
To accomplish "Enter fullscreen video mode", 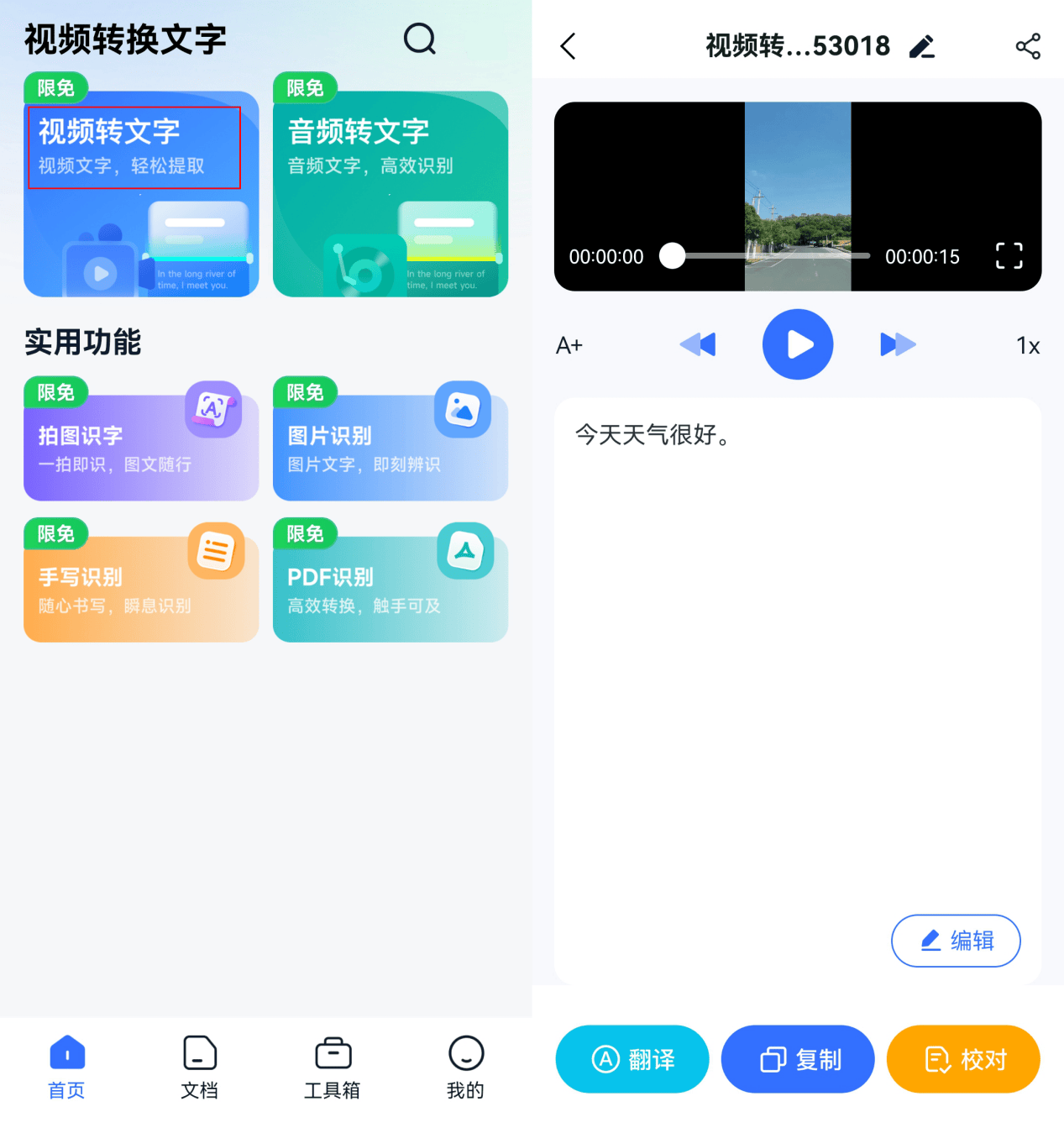I will [1008, 256].
